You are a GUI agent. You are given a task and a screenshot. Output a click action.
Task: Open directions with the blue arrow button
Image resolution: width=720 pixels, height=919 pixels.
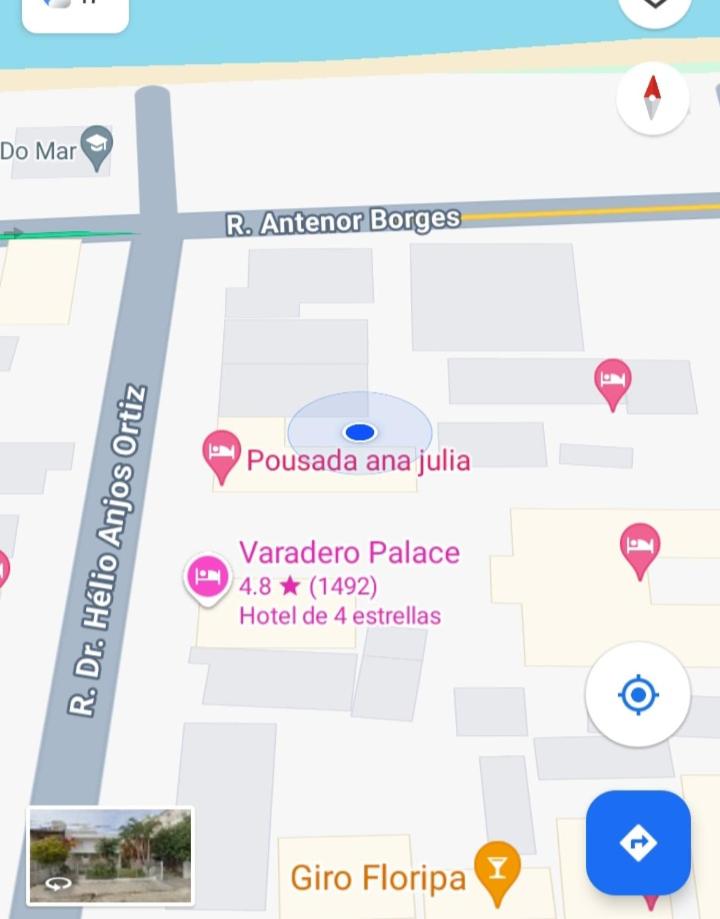(638, 843)
